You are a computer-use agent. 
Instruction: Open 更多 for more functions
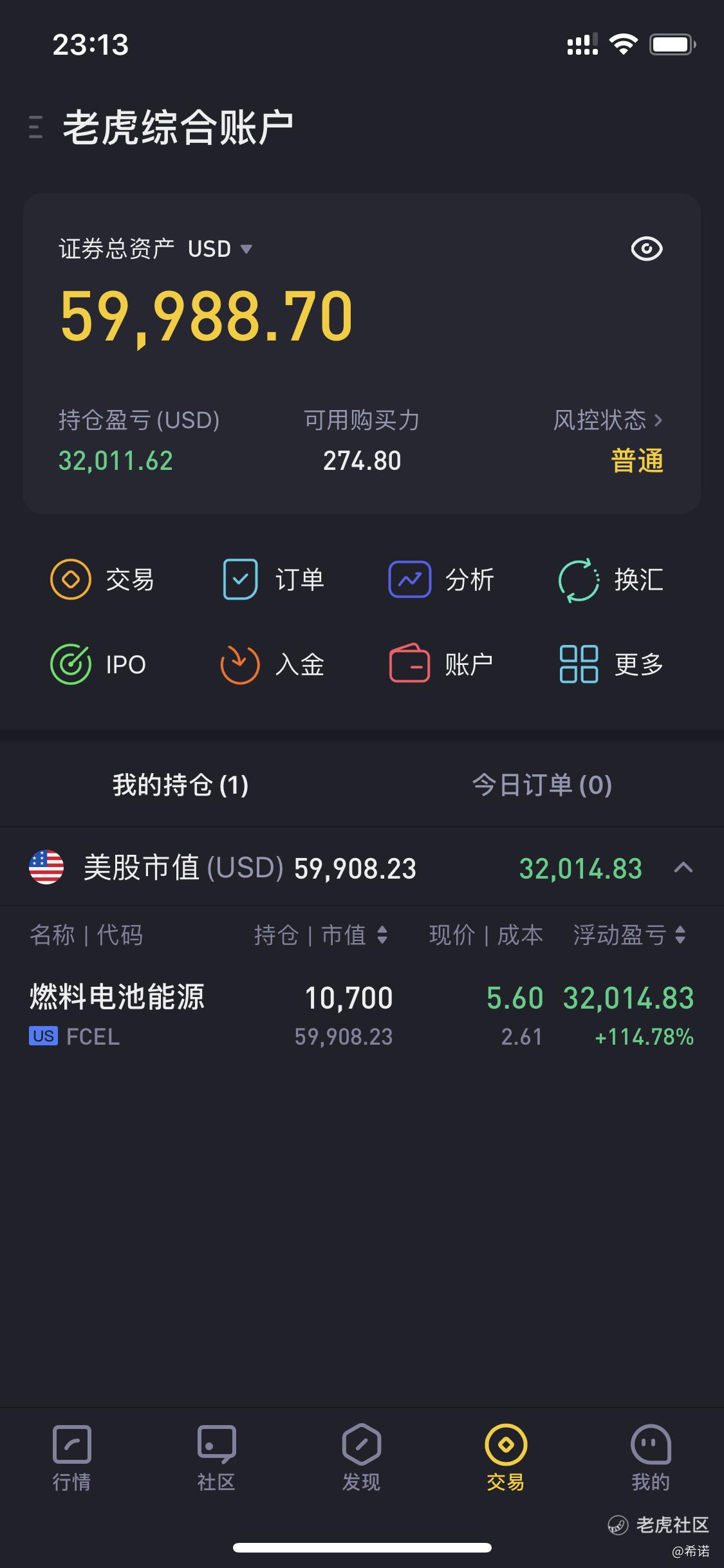click(x=611, y=664)
